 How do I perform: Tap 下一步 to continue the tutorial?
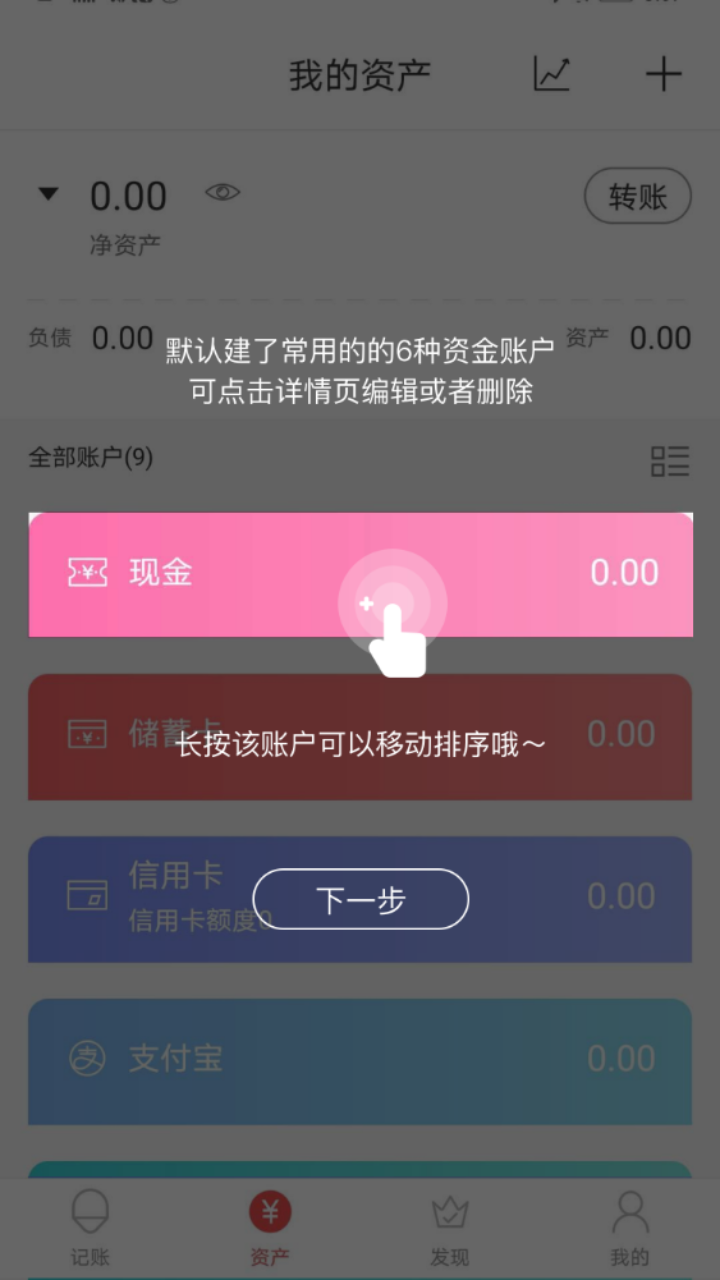point(360,899)
